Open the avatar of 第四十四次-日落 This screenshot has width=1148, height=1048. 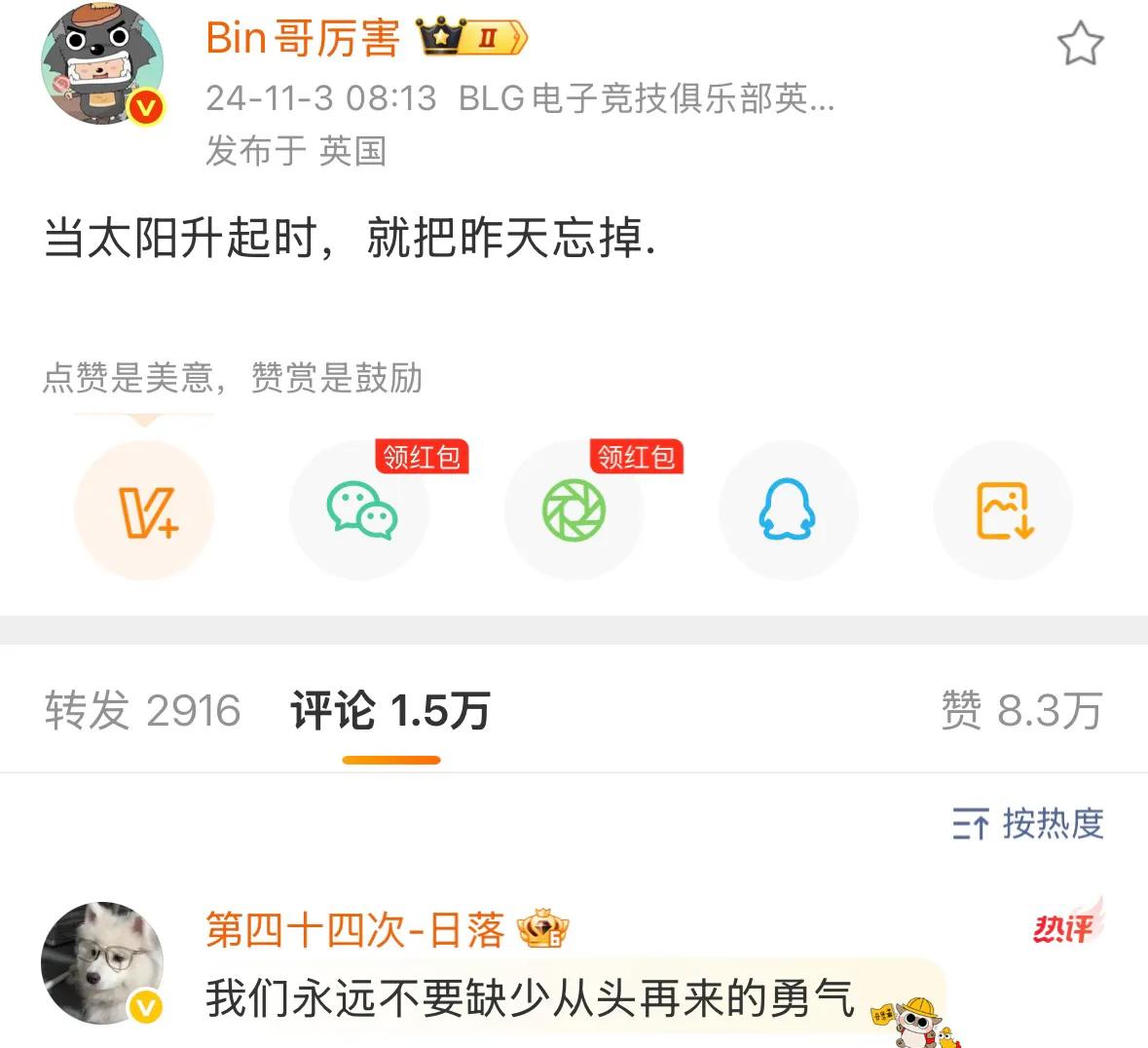pyautogui.click(x=102, y=962)
